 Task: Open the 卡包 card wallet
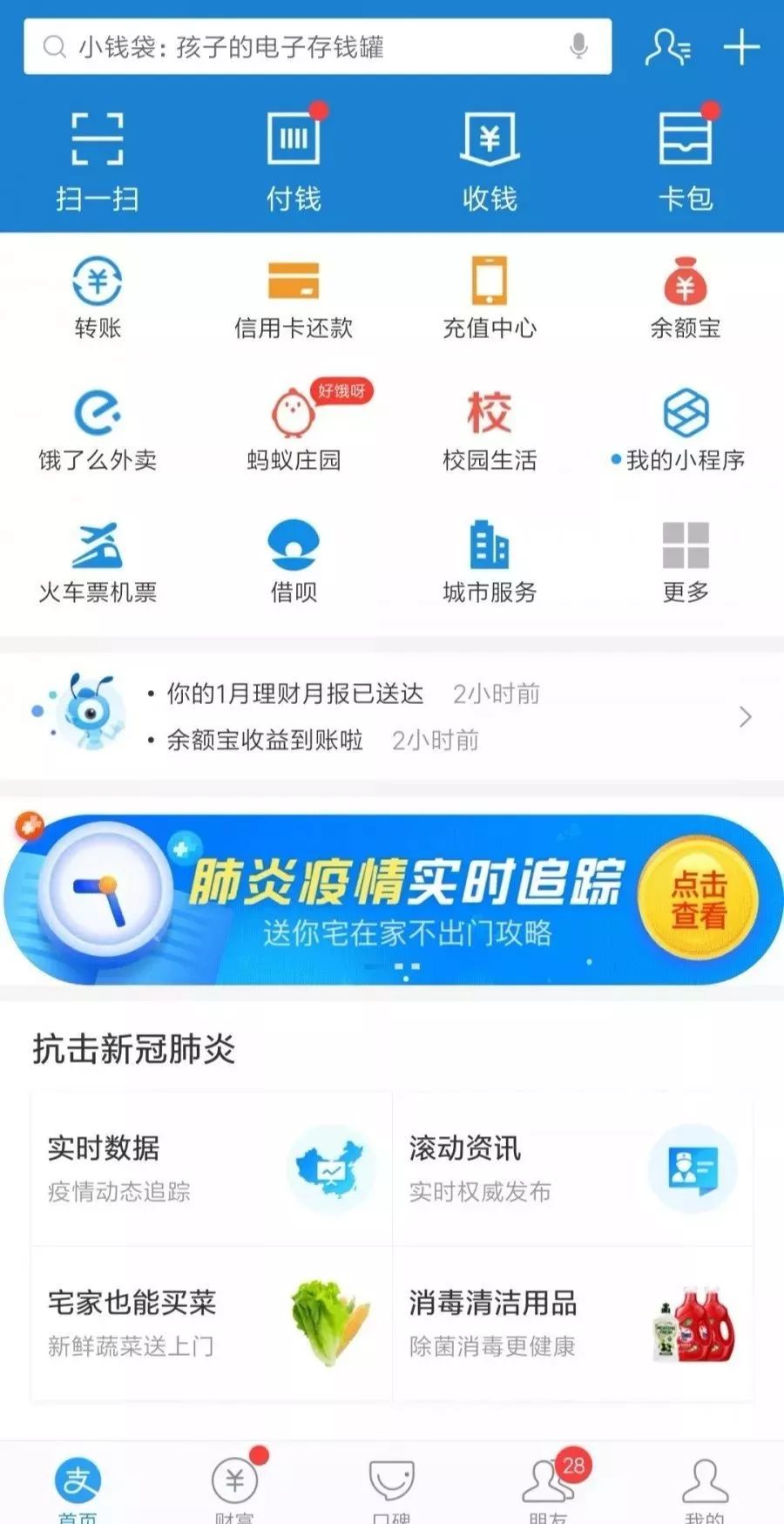tap(687, 159)
